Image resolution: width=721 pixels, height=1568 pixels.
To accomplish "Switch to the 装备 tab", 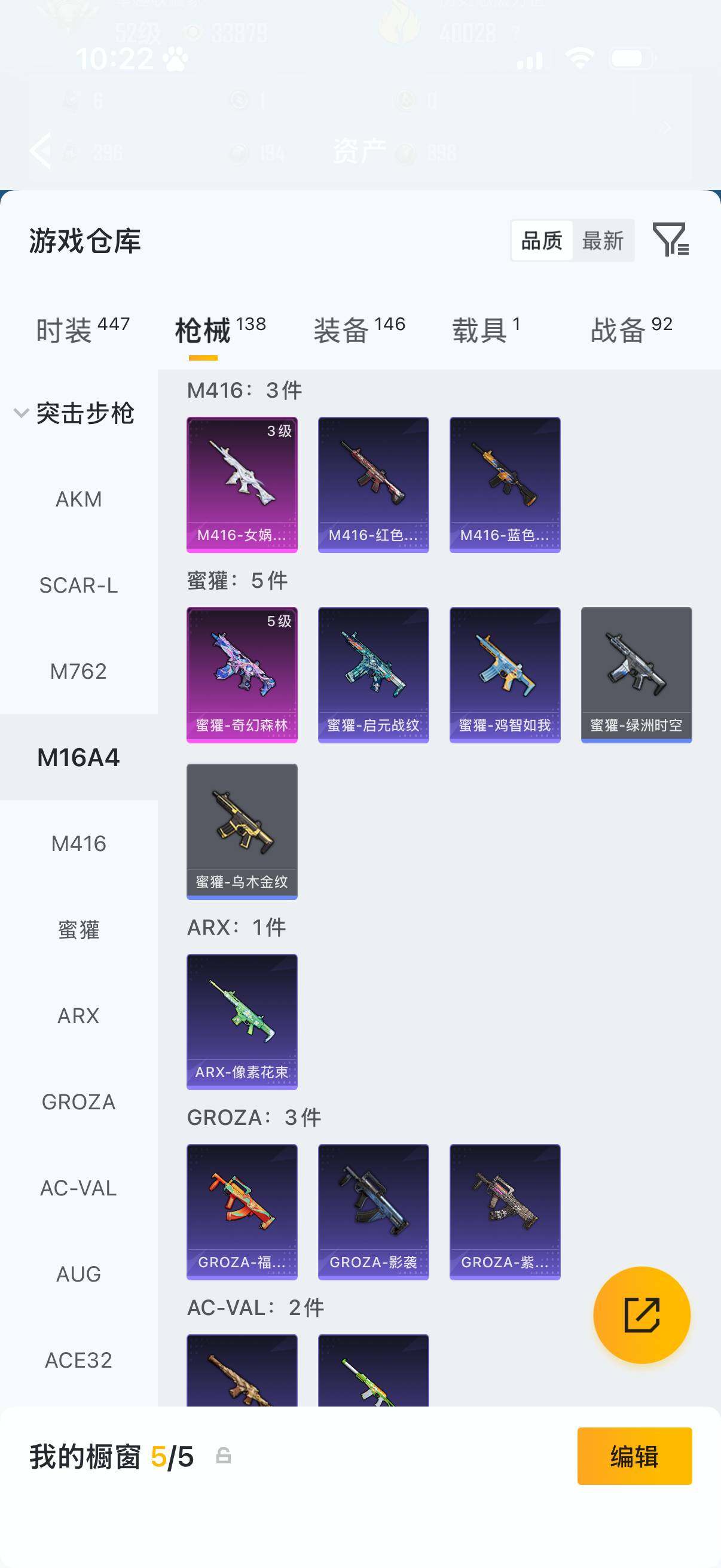I will [359, 330].
